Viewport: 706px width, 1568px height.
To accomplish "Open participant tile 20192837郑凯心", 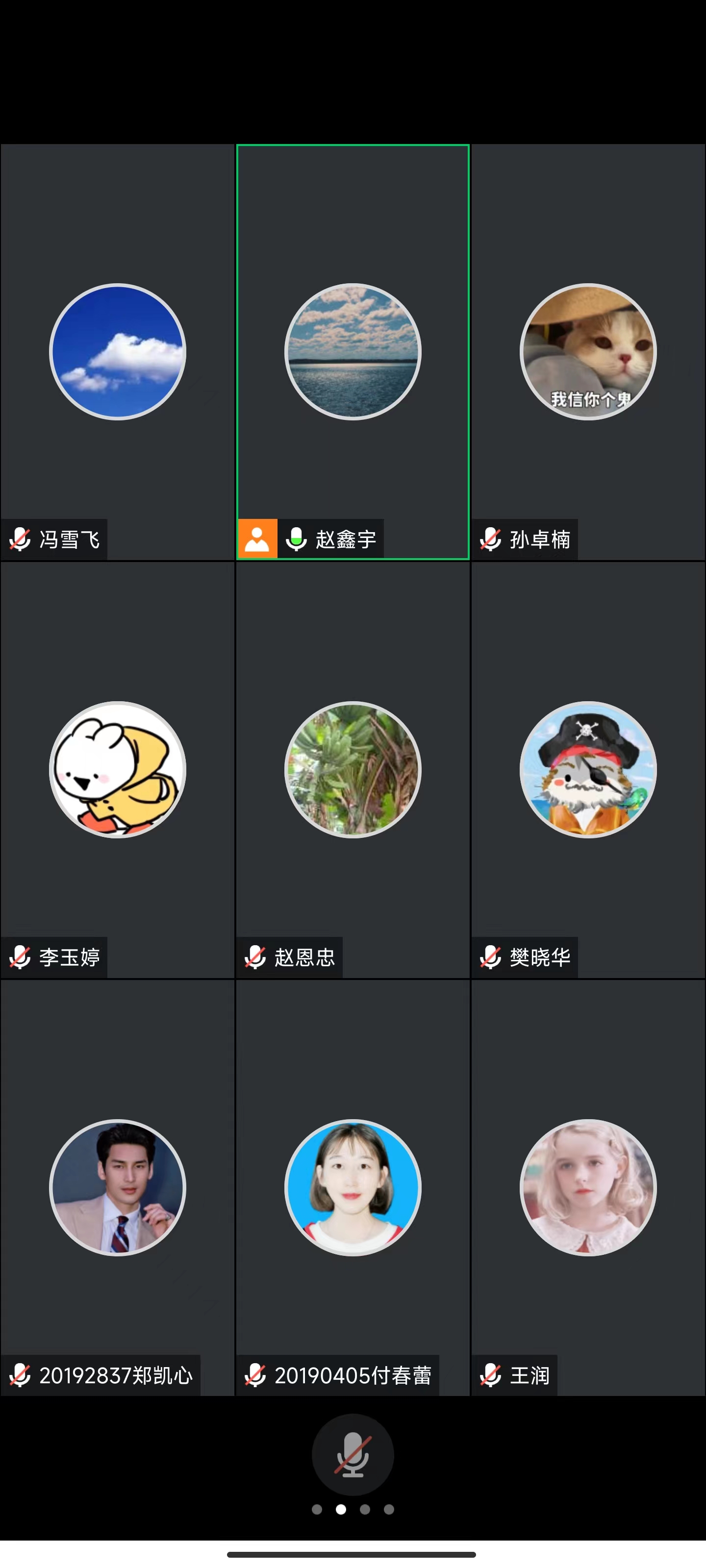I will click(118, 1187).
